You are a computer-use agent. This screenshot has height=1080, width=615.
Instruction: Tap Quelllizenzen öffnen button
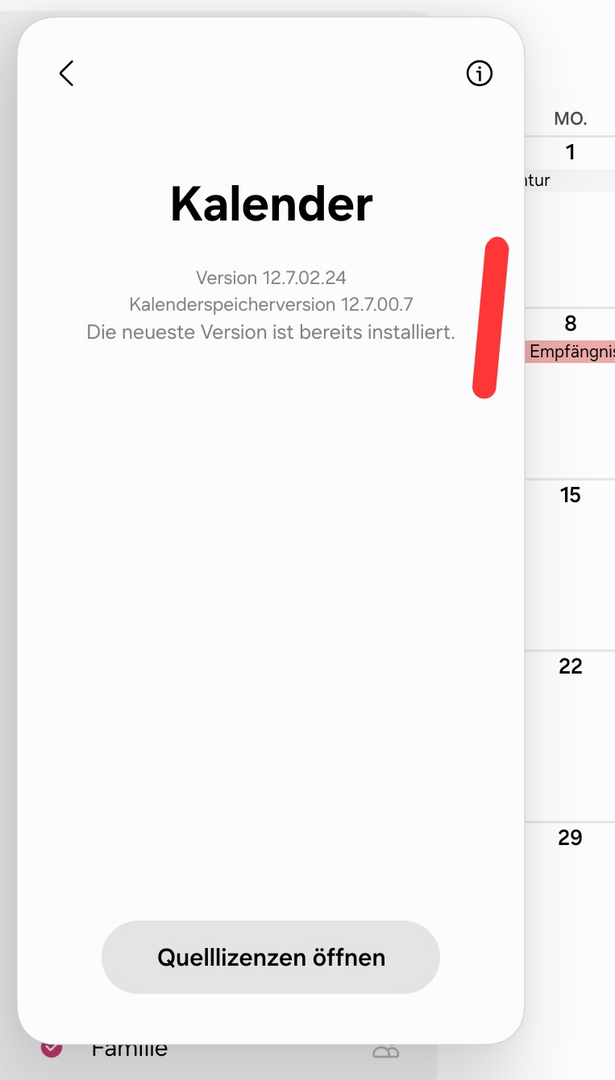pos(270,957)
